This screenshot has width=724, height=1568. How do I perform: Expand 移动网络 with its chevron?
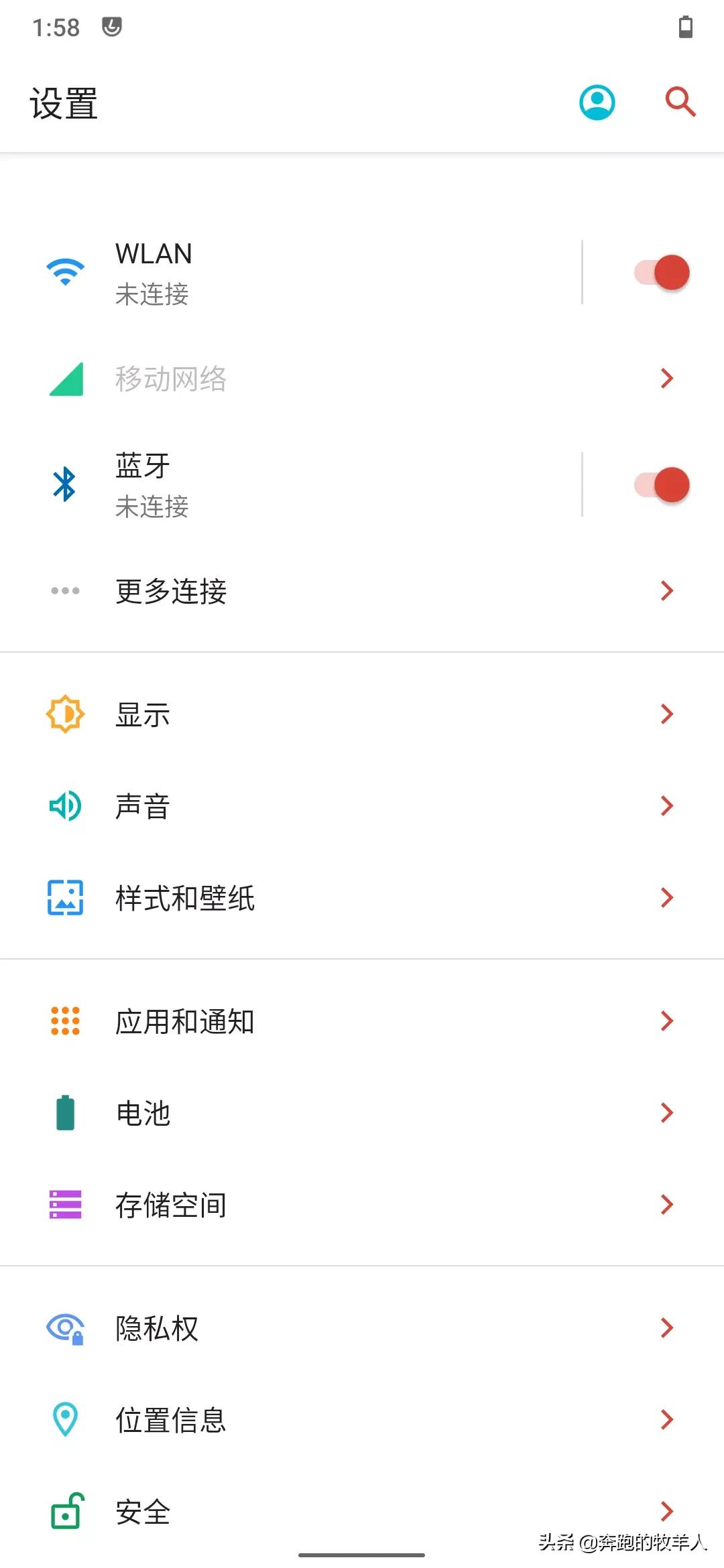click(x=666, y=379)
